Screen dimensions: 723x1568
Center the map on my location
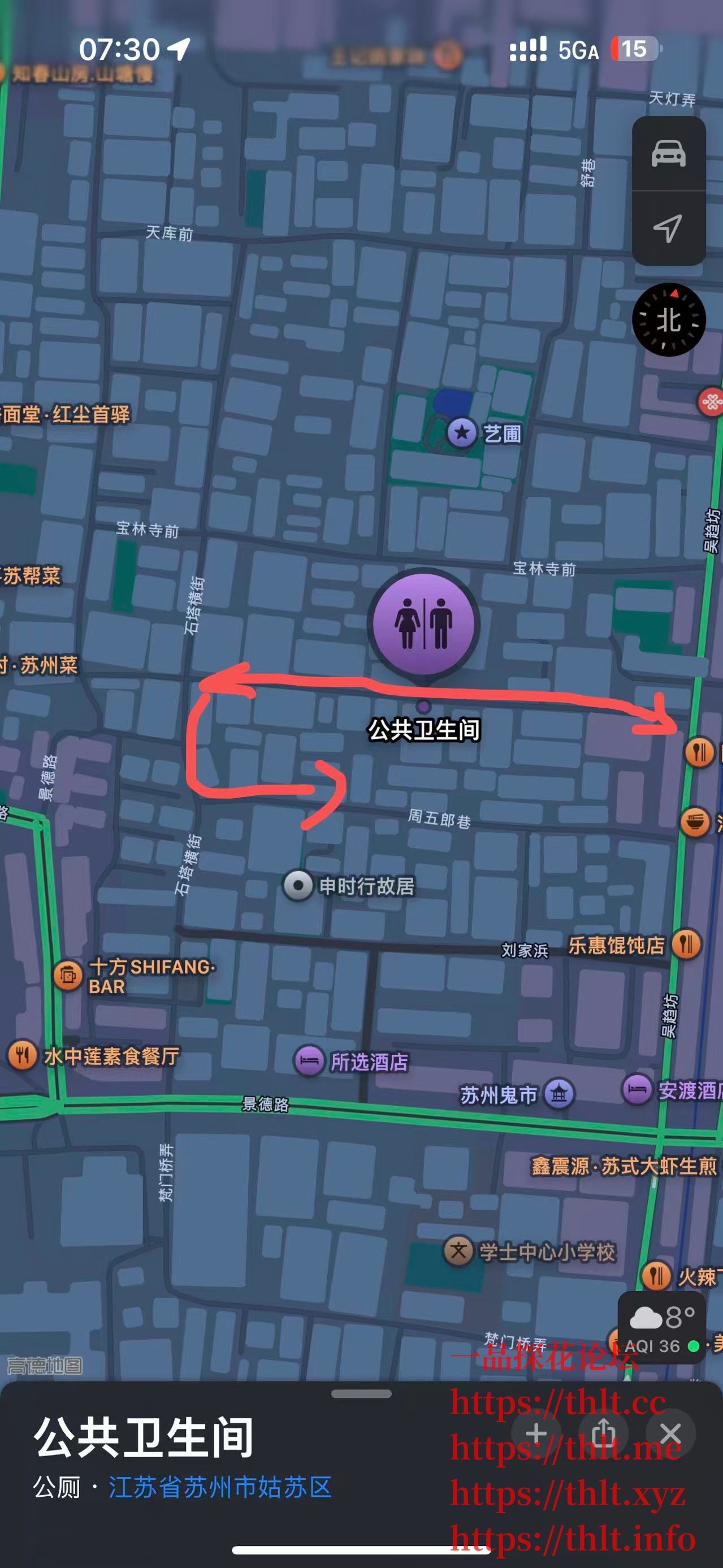(668, 229)
